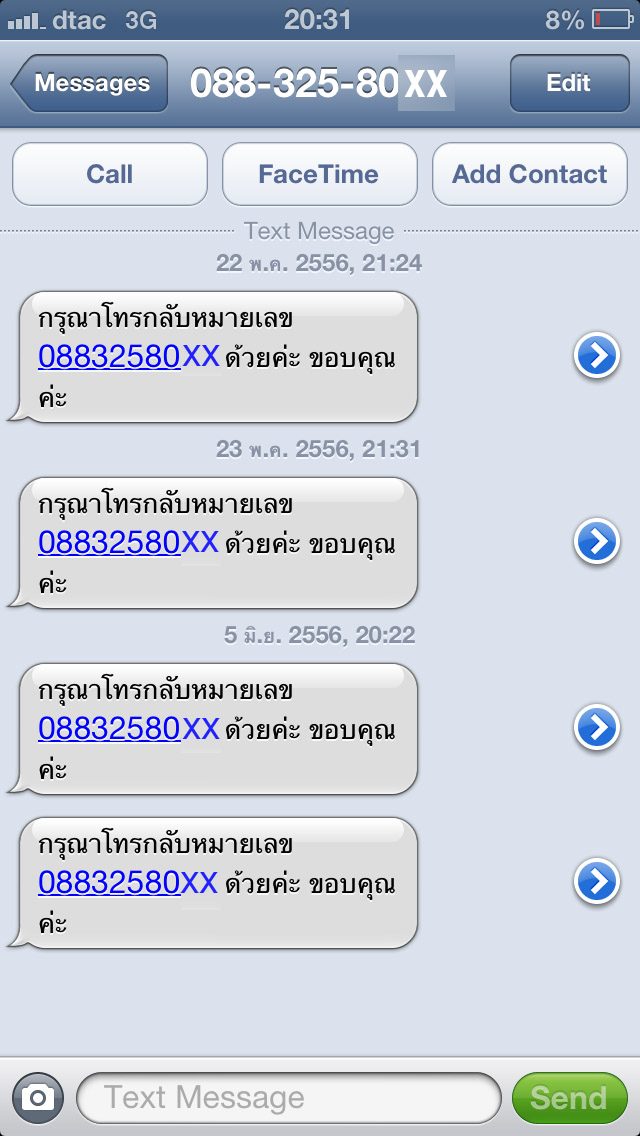Open the camera attachment icon
The width and height of the screenshot is (640, 1136).
tap(39, 1098)
